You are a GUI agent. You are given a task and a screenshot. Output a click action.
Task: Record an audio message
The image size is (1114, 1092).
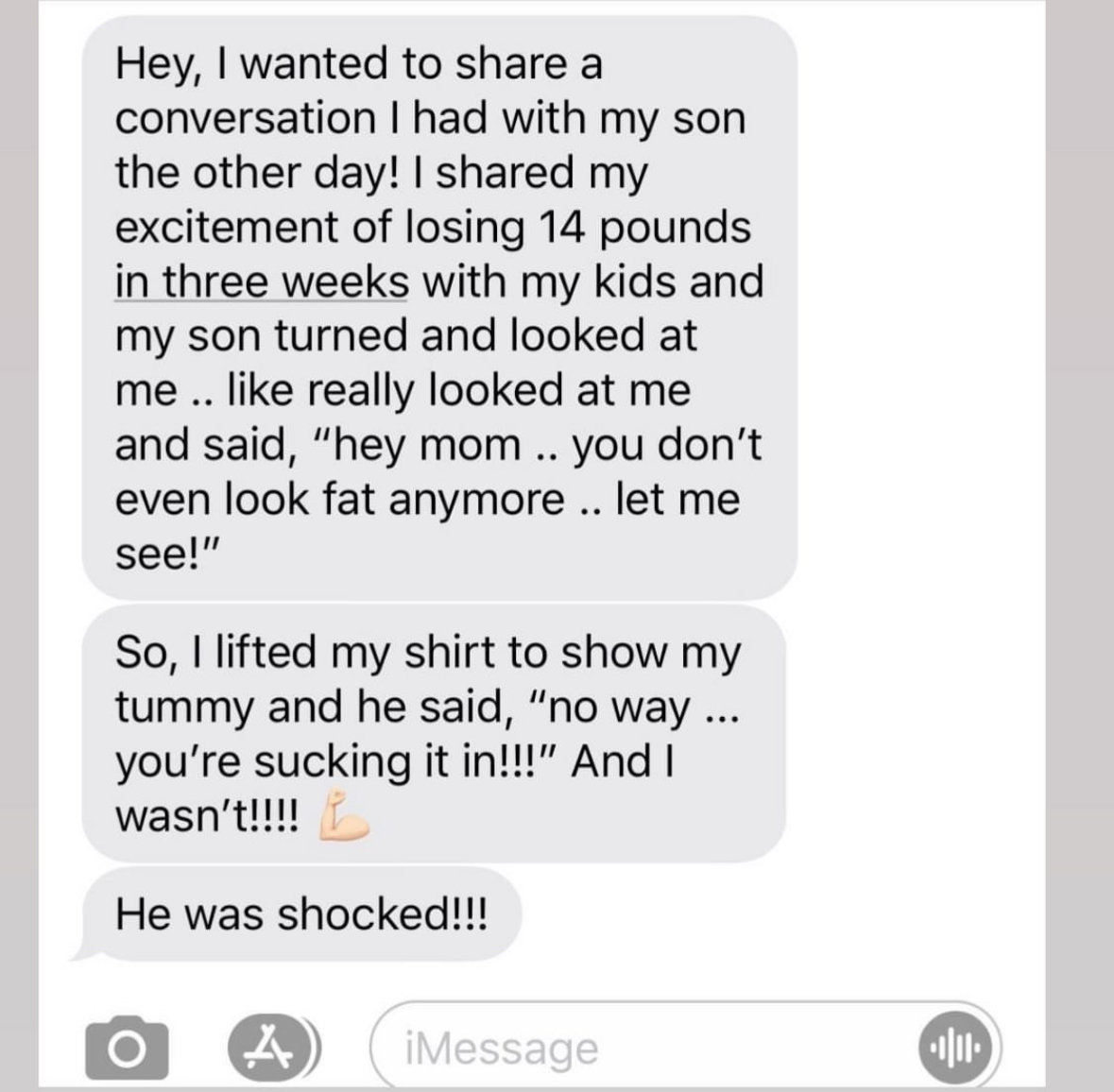[954, 1048]
